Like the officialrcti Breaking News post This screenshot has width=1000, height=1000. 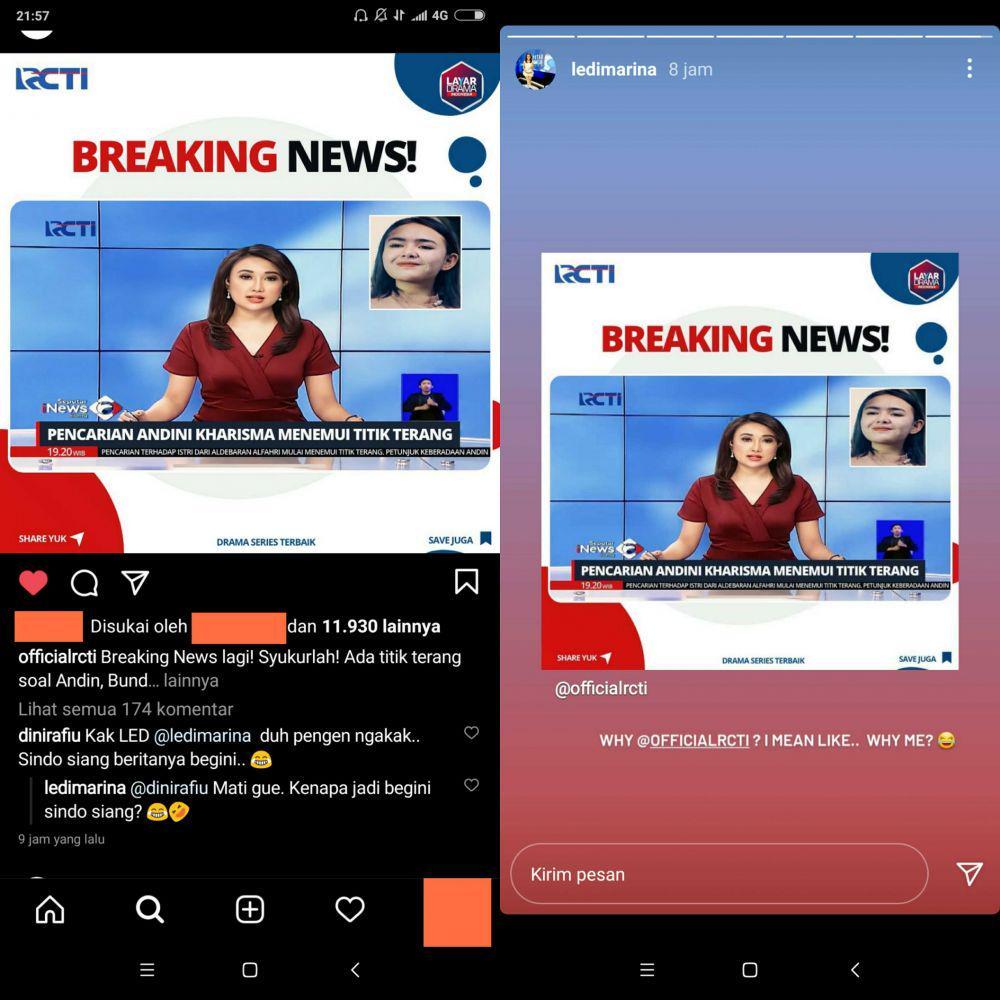(x=33, y=583)
